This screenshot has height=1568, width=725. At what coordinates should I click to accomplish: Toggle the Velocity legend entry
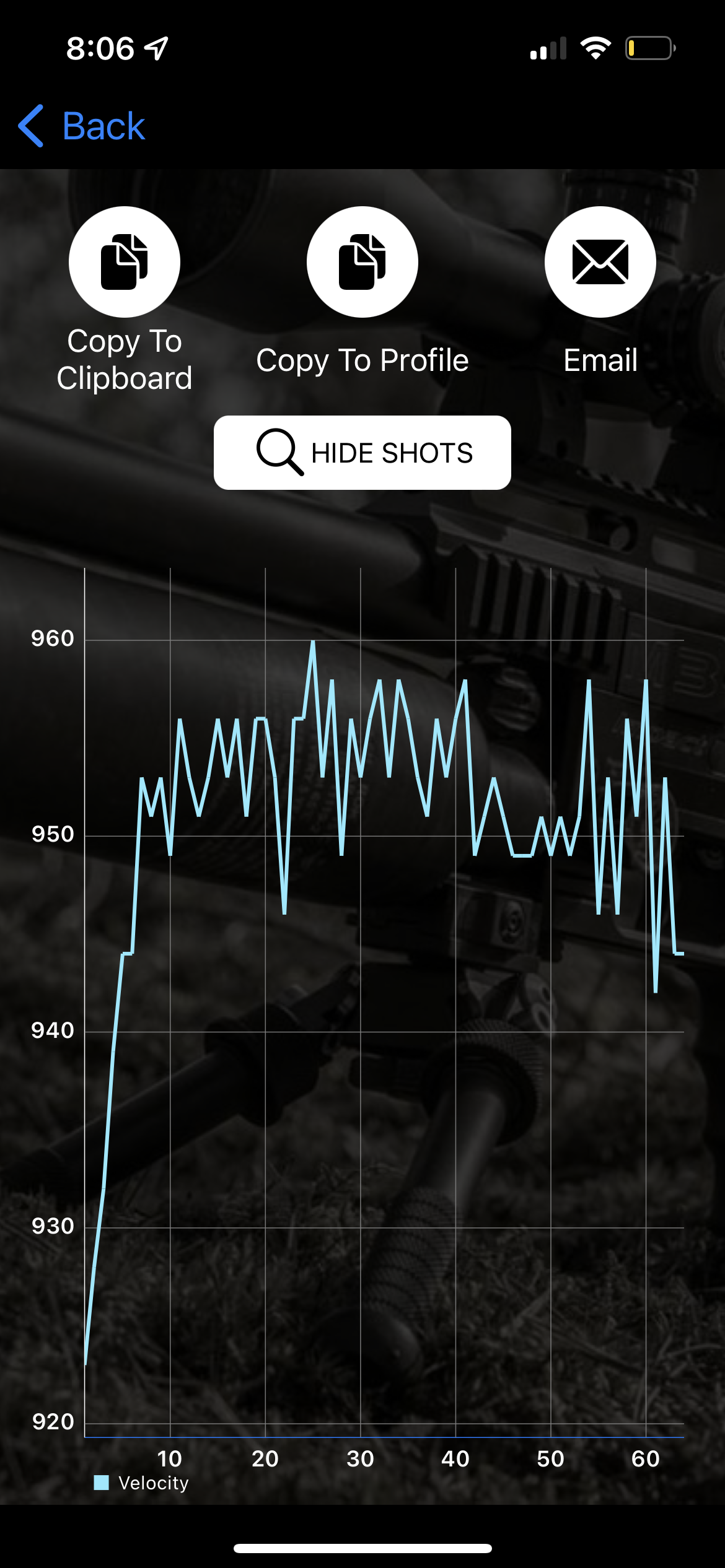[142, 1483]
